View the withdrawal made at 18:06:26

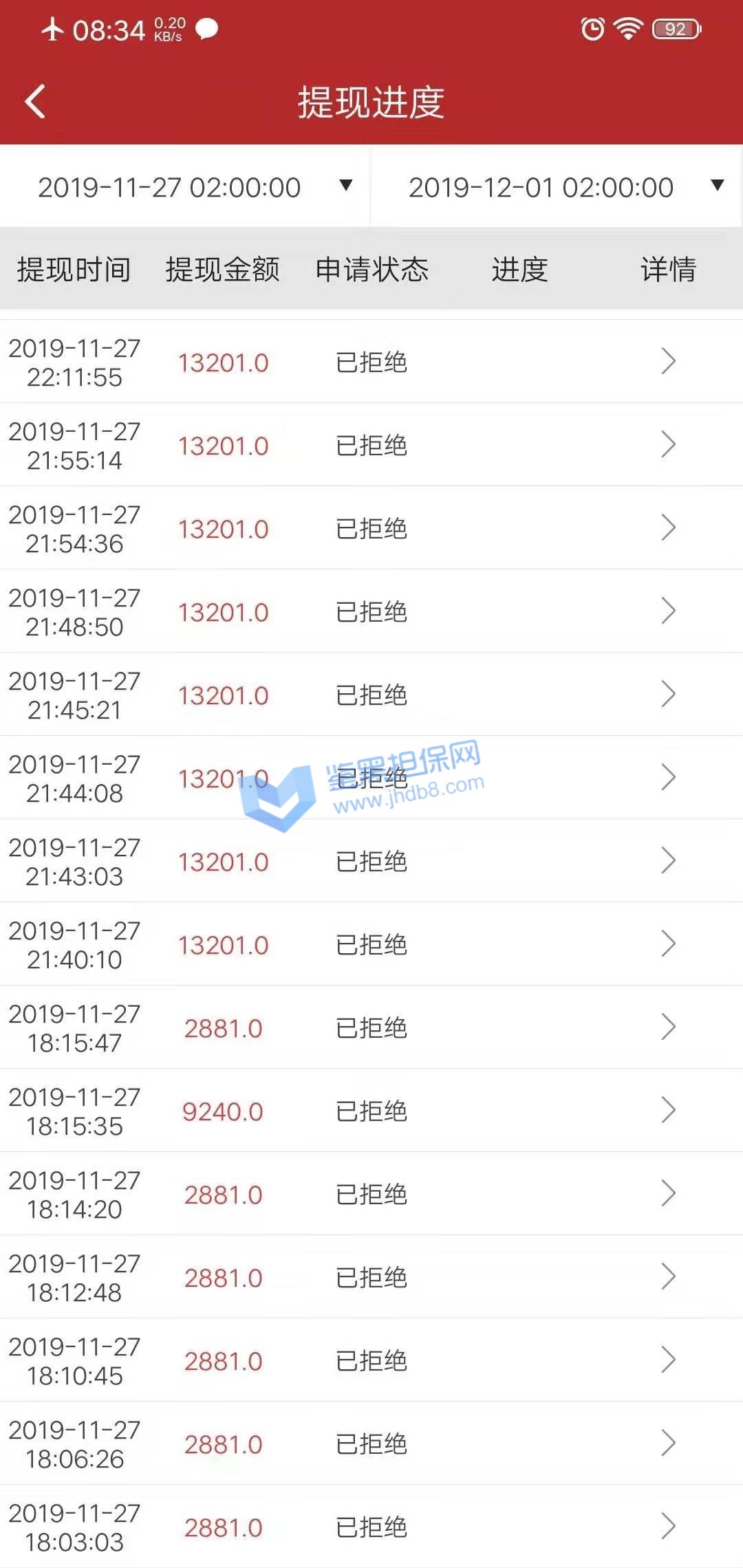pos(667,1444)
